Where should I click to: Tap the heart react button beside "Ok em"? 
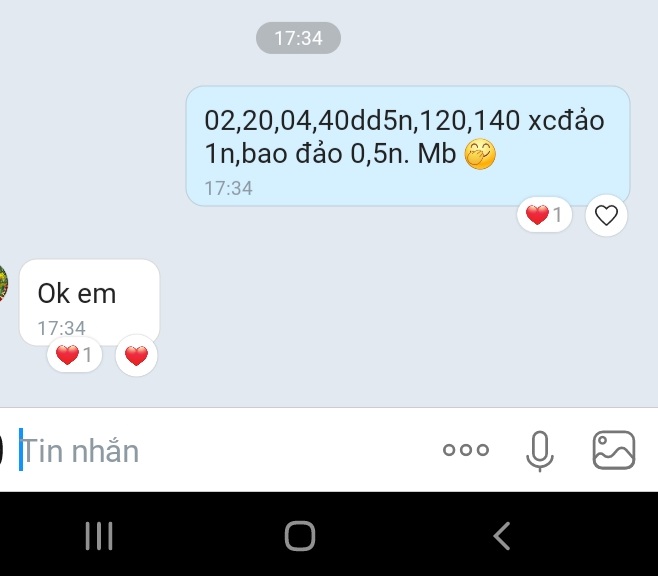coord(136,355)
